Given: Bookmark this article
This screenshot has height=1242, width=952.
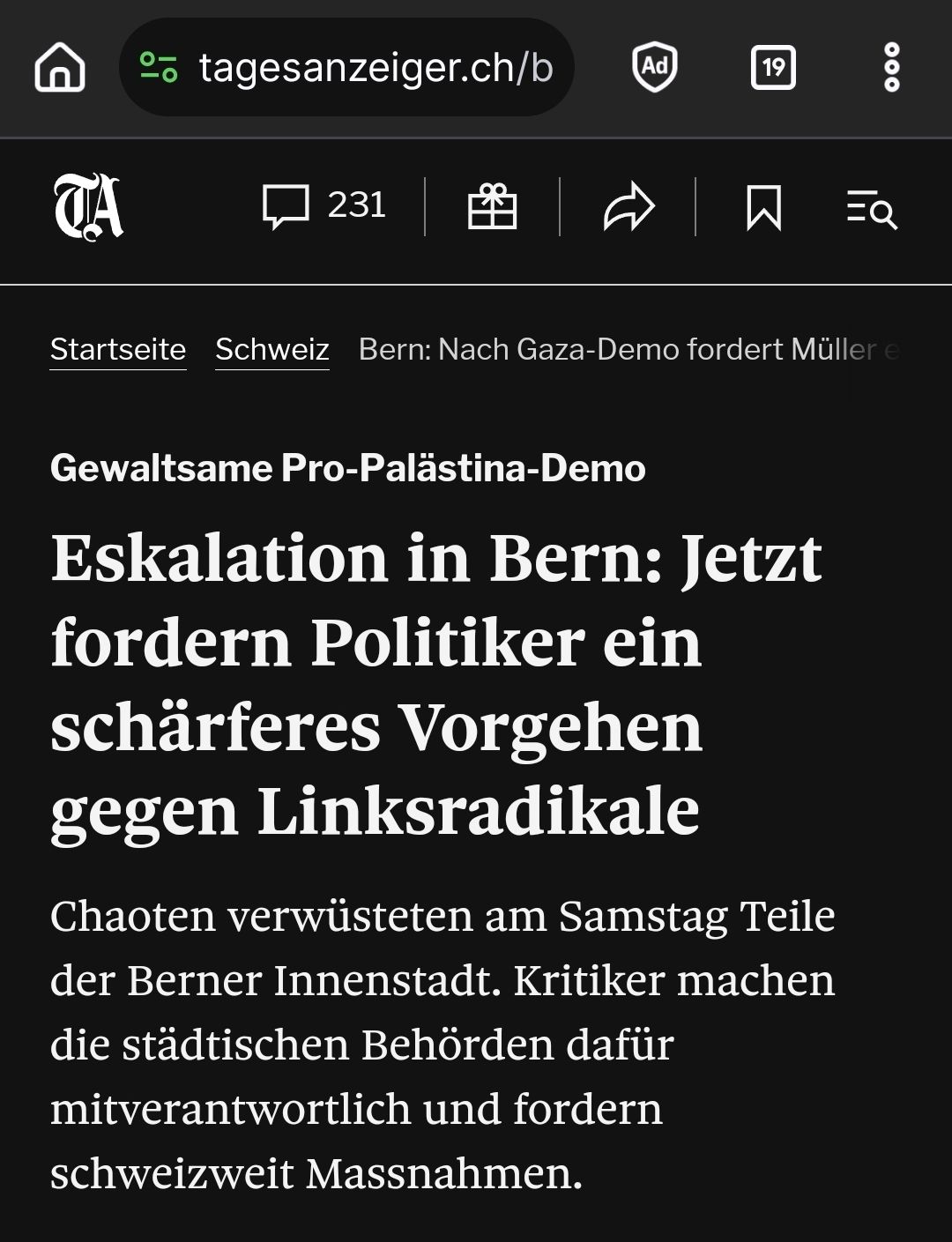Looking at the screenshot, I should (763, 208).
